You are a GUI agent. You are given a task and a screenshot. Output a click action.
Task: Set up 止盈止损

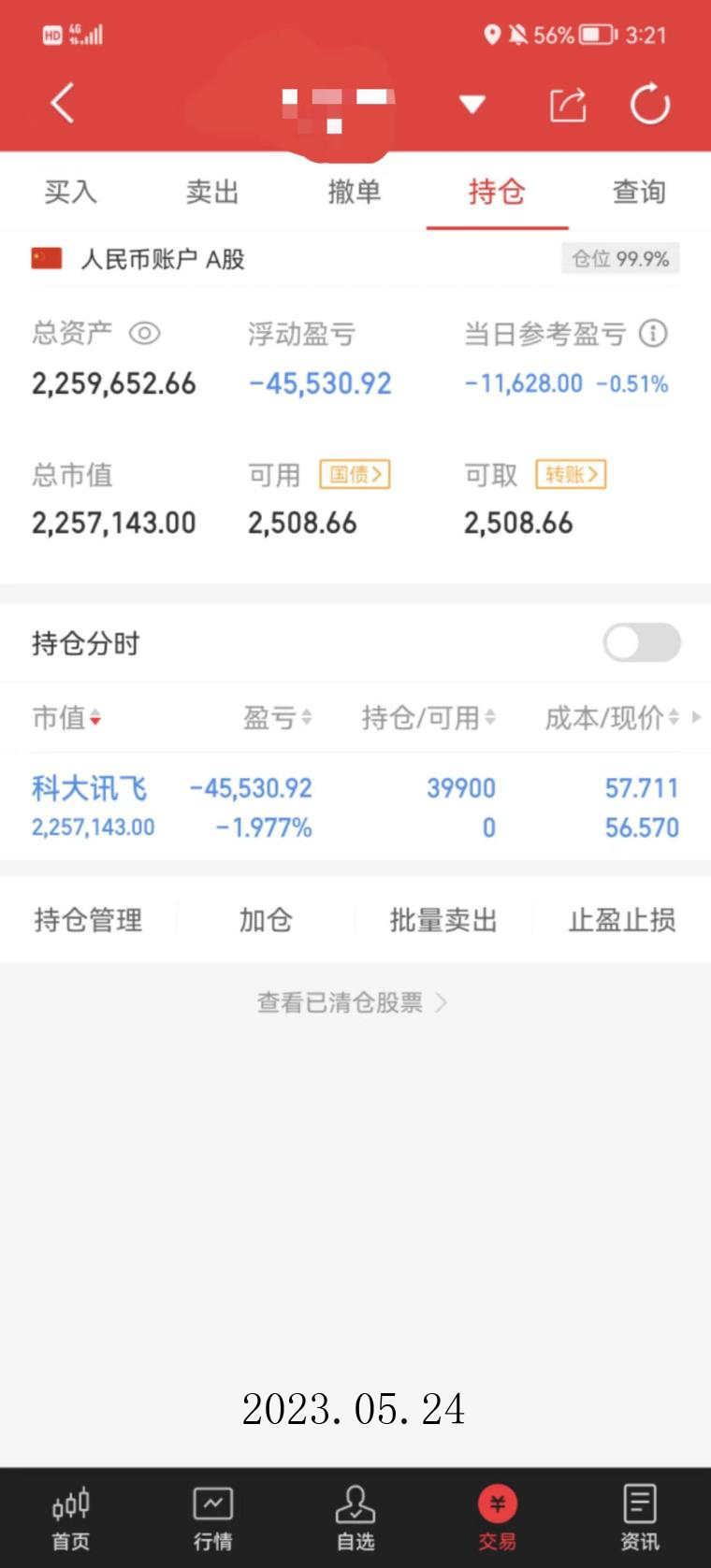(621, 920)
